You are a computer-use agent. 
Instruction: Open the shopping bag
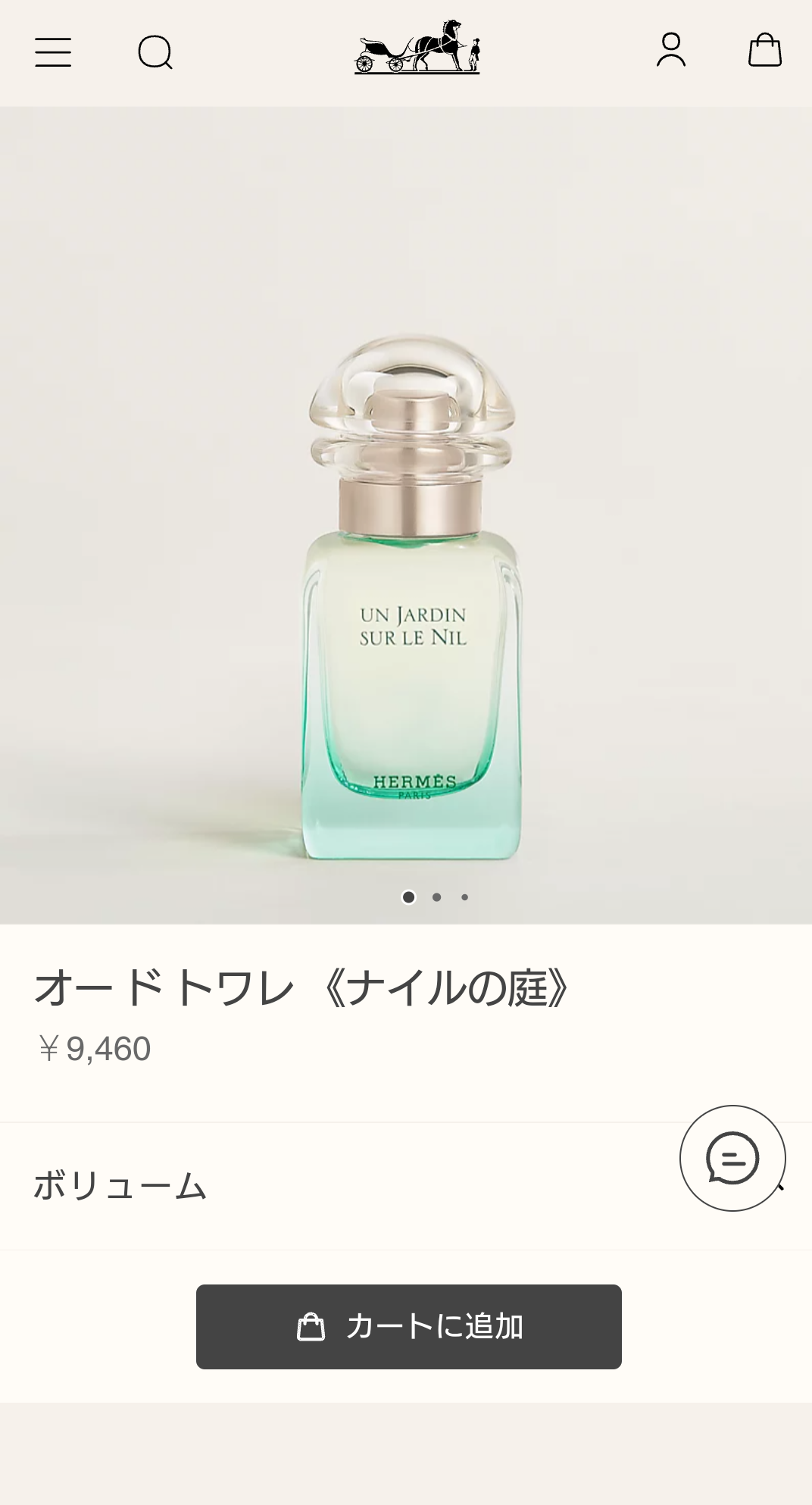(x=765, y=50)
